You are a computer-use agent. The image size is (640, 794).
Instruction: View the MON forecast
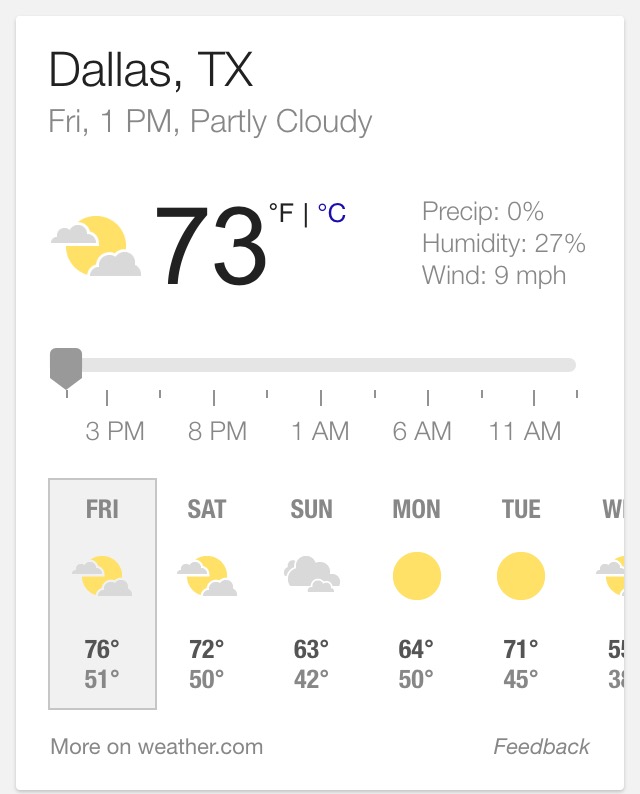point(416,594)
